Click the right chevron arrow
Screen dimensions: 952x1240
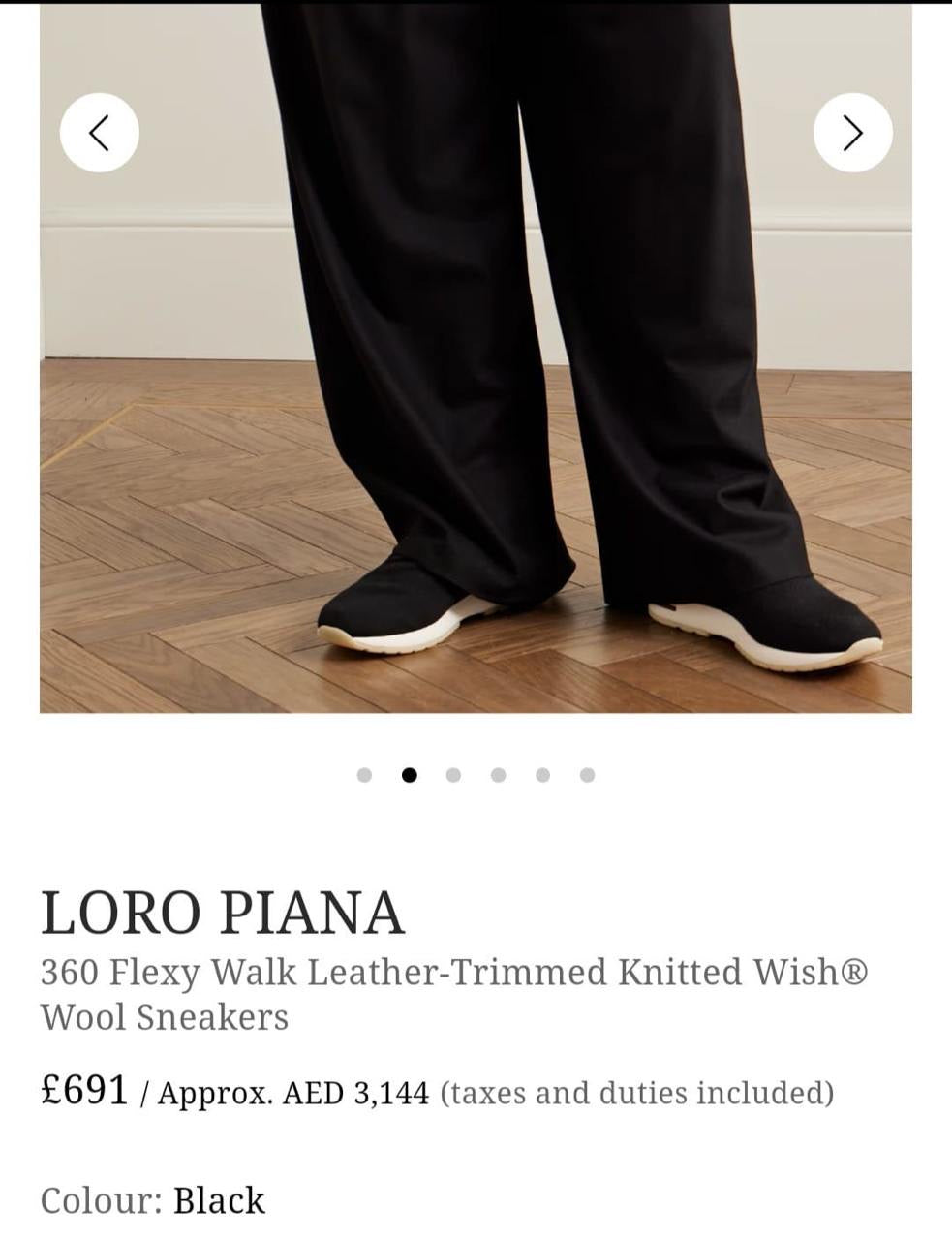(x=853, y=131)
